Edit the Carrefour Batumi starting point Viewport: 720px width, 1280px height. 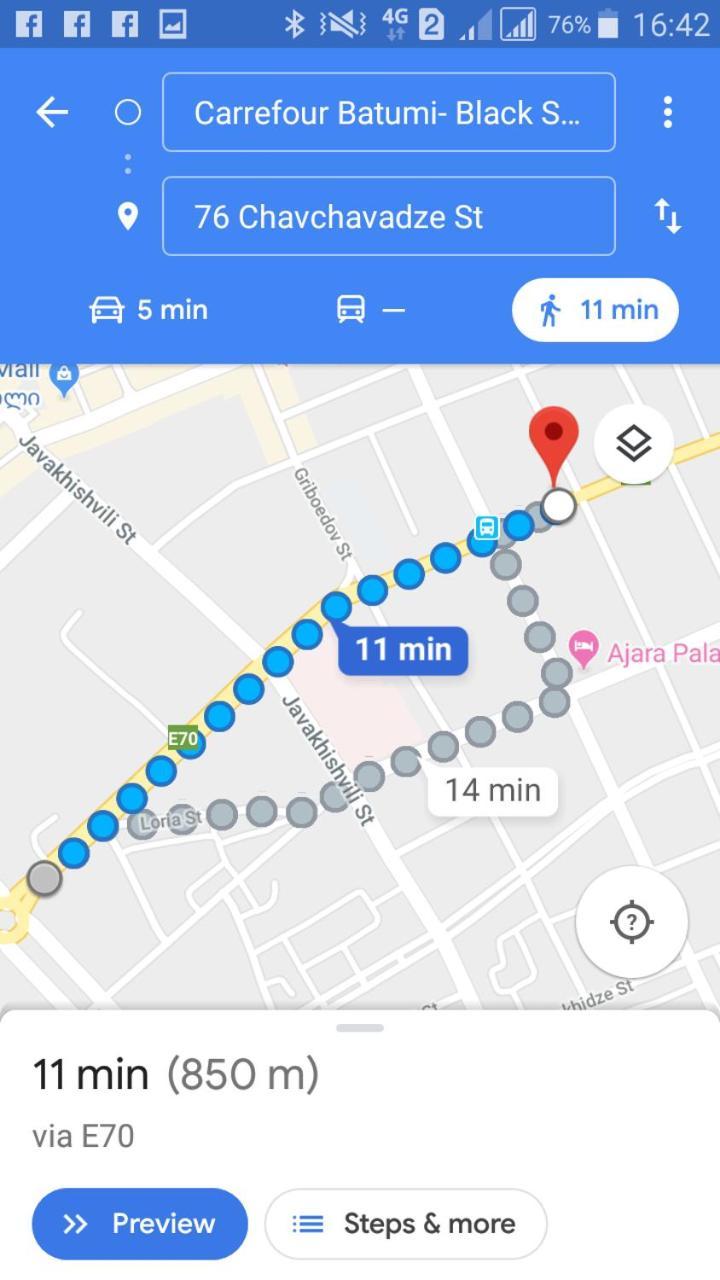click(388, 112)
